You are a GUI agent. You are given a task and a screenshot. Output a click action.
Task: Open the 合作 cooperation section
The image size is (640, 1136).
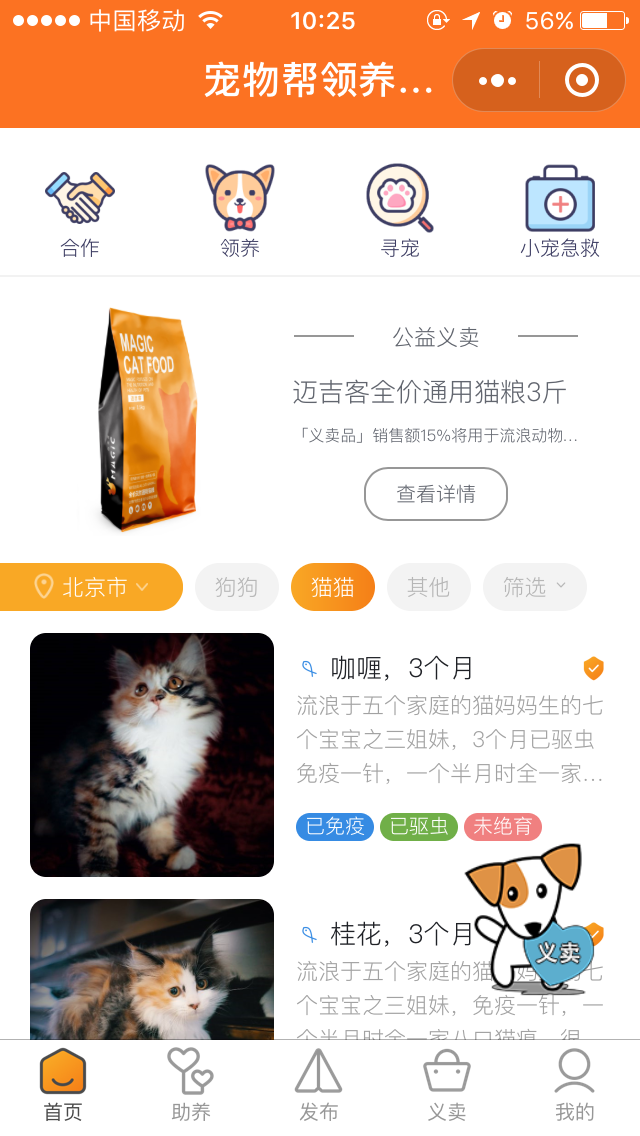(x=80, y=212)
